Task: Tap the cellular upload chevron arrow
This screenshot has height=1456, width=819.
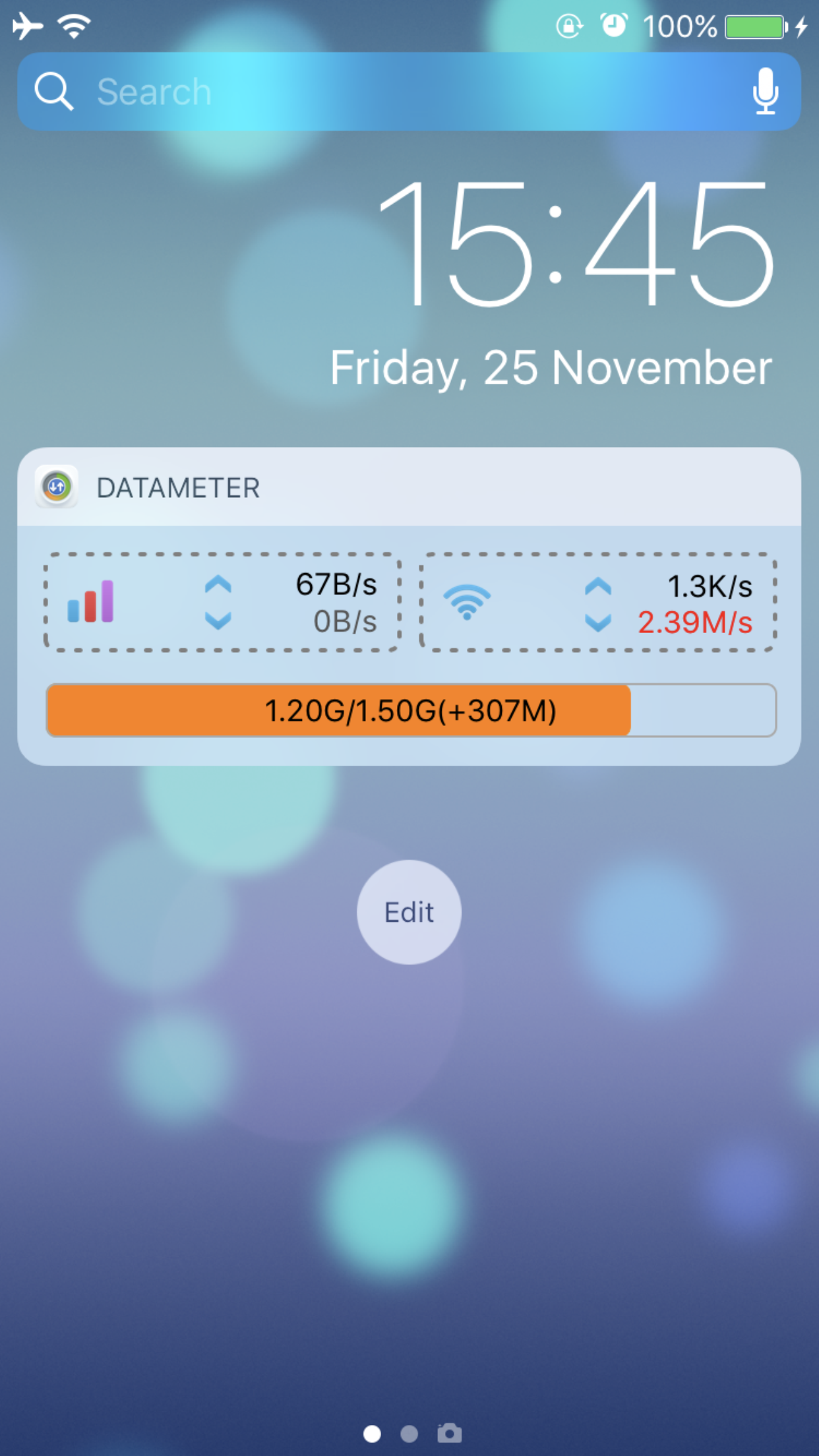Action: 218,584
